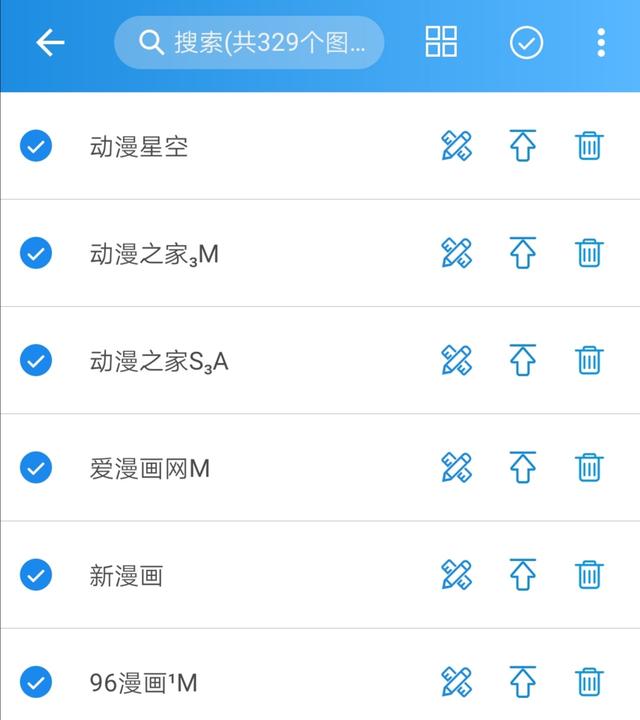The image size is (640, 720).
Task: Uncheck the 动漫星空 checkbox
Action: 36,147
